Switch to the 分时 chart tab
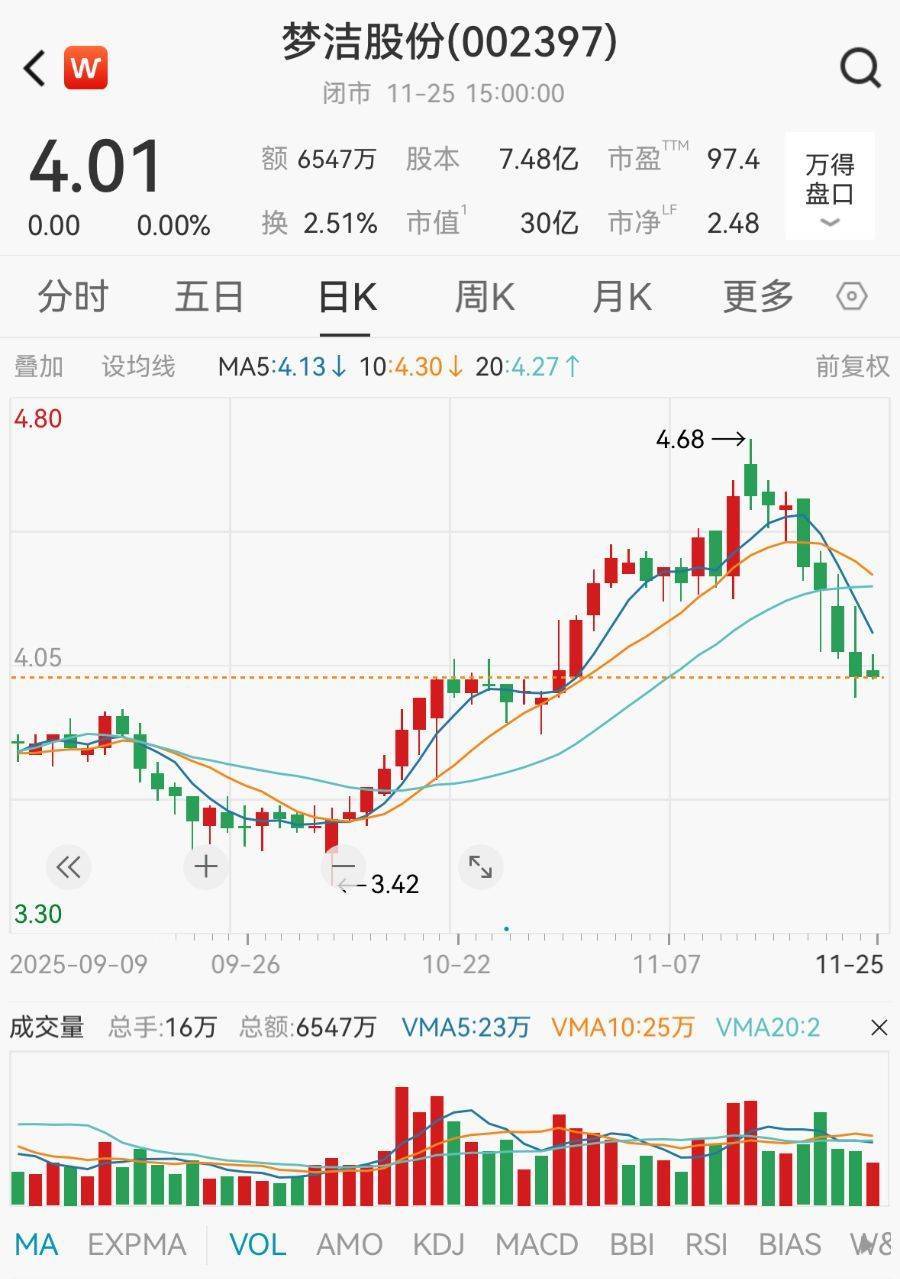The height and width of the screenshot is (1279, 900). [72, 297]
